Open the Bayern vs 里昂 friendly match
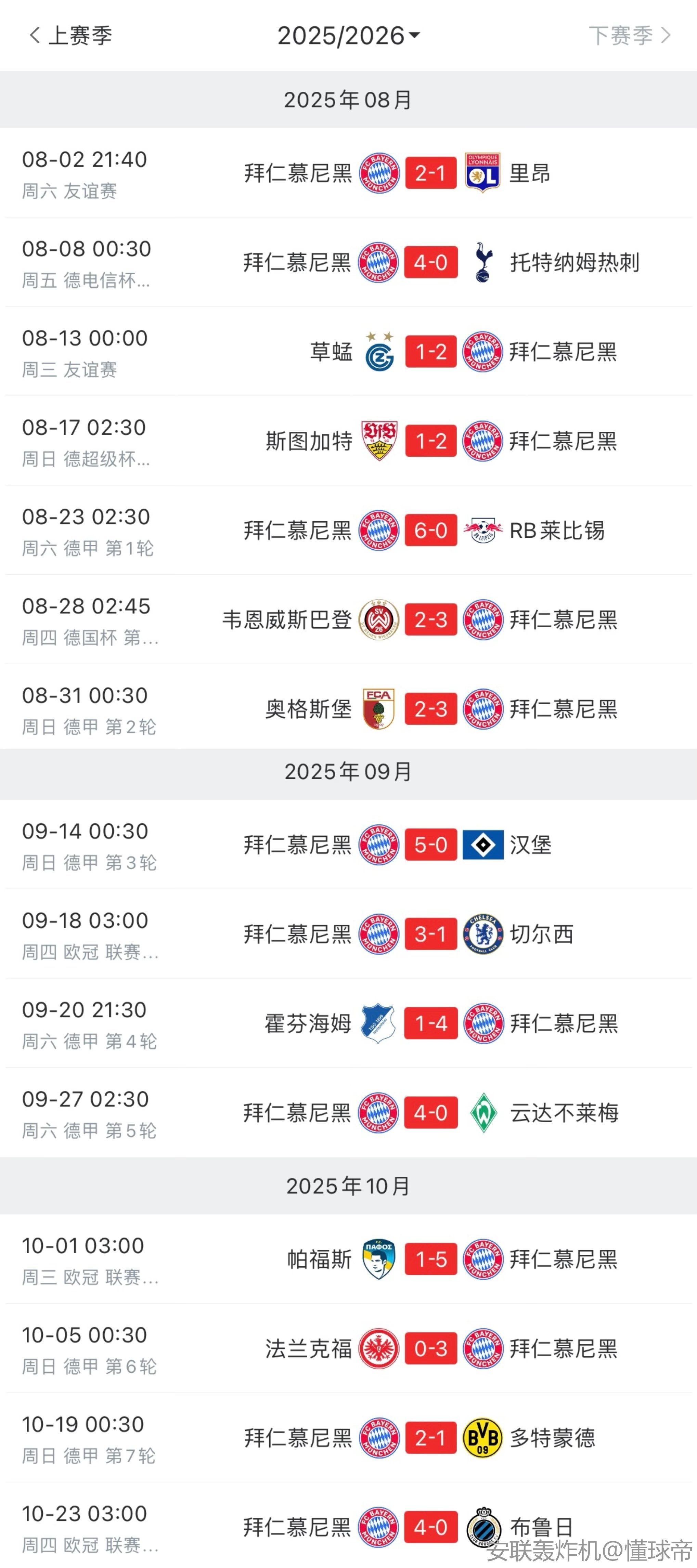This screenshot has height=1568, width=697. coord(430,173)
